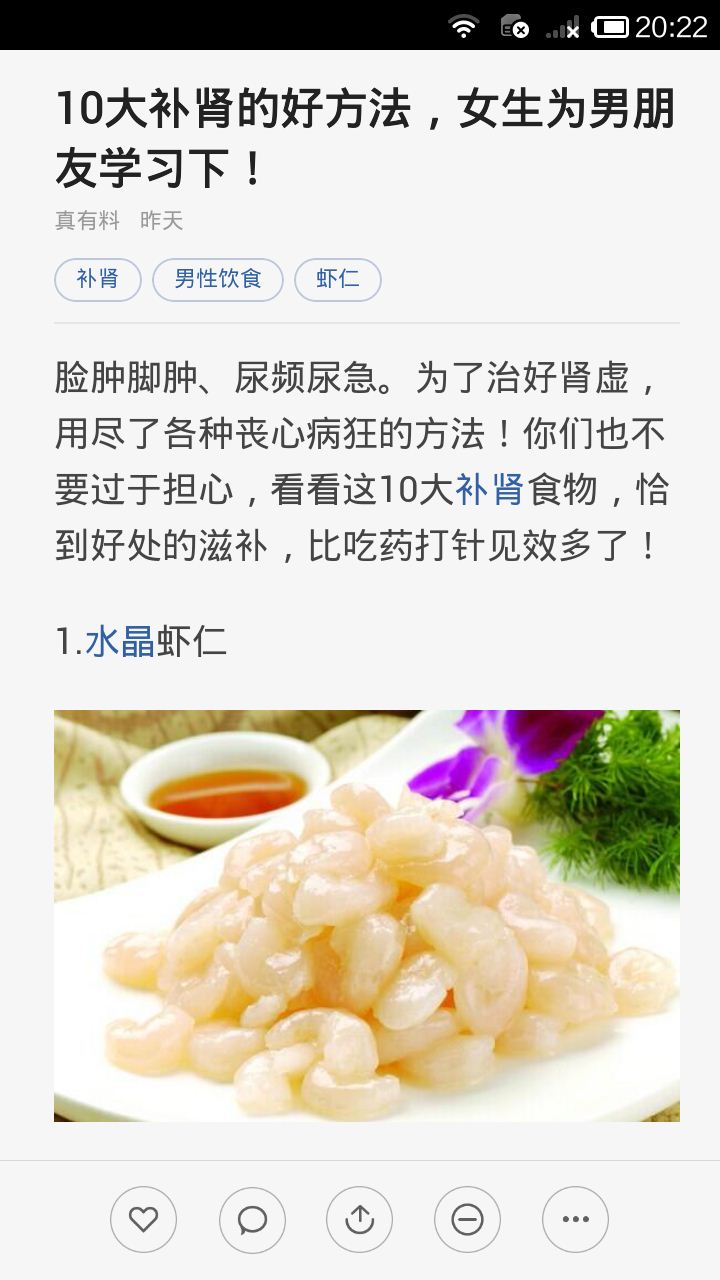Open the three-dot more options menu

pyautogui.click(x=575, y=1219)
